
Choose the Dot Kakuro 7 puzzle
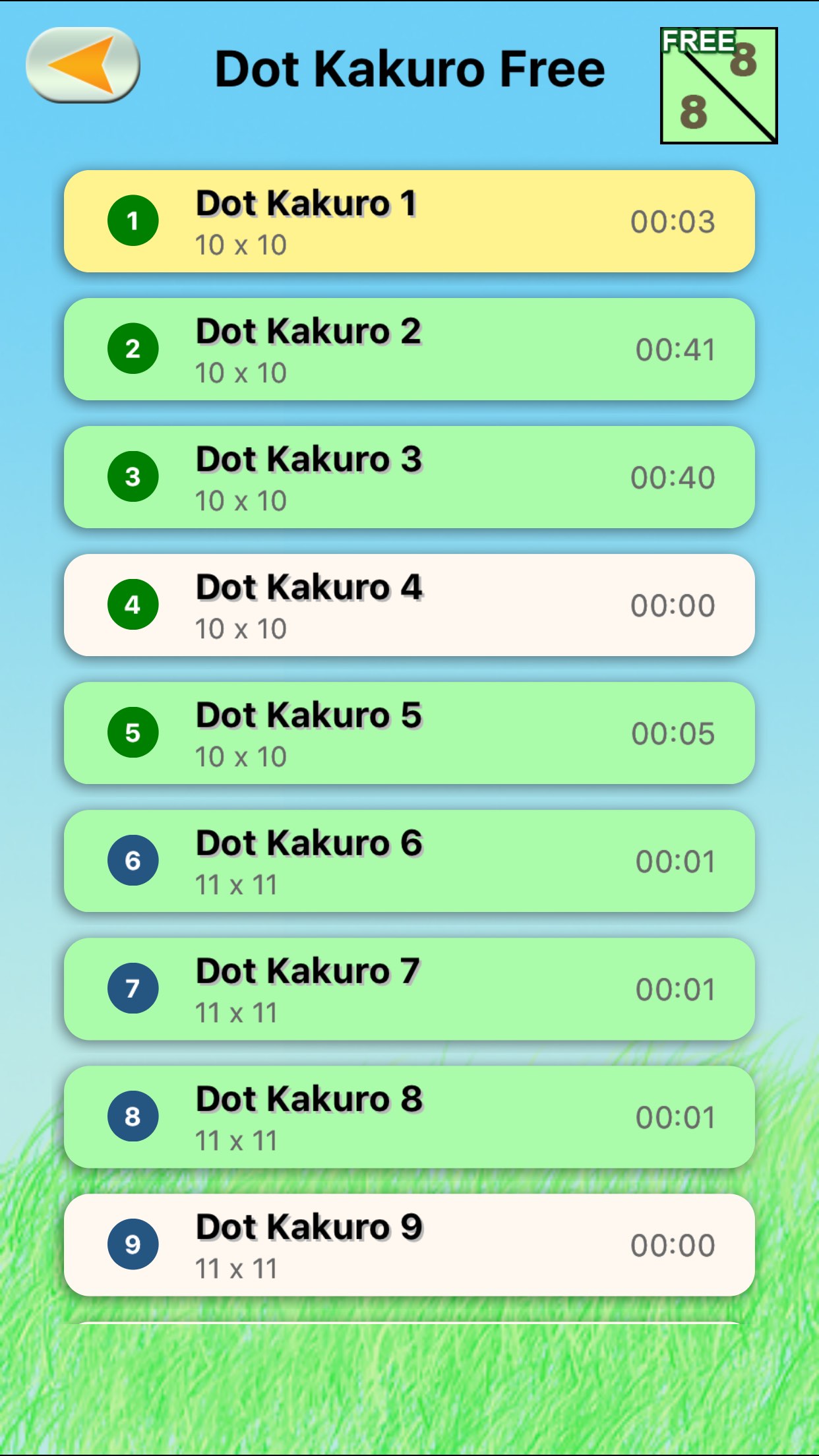coord(409,989)
